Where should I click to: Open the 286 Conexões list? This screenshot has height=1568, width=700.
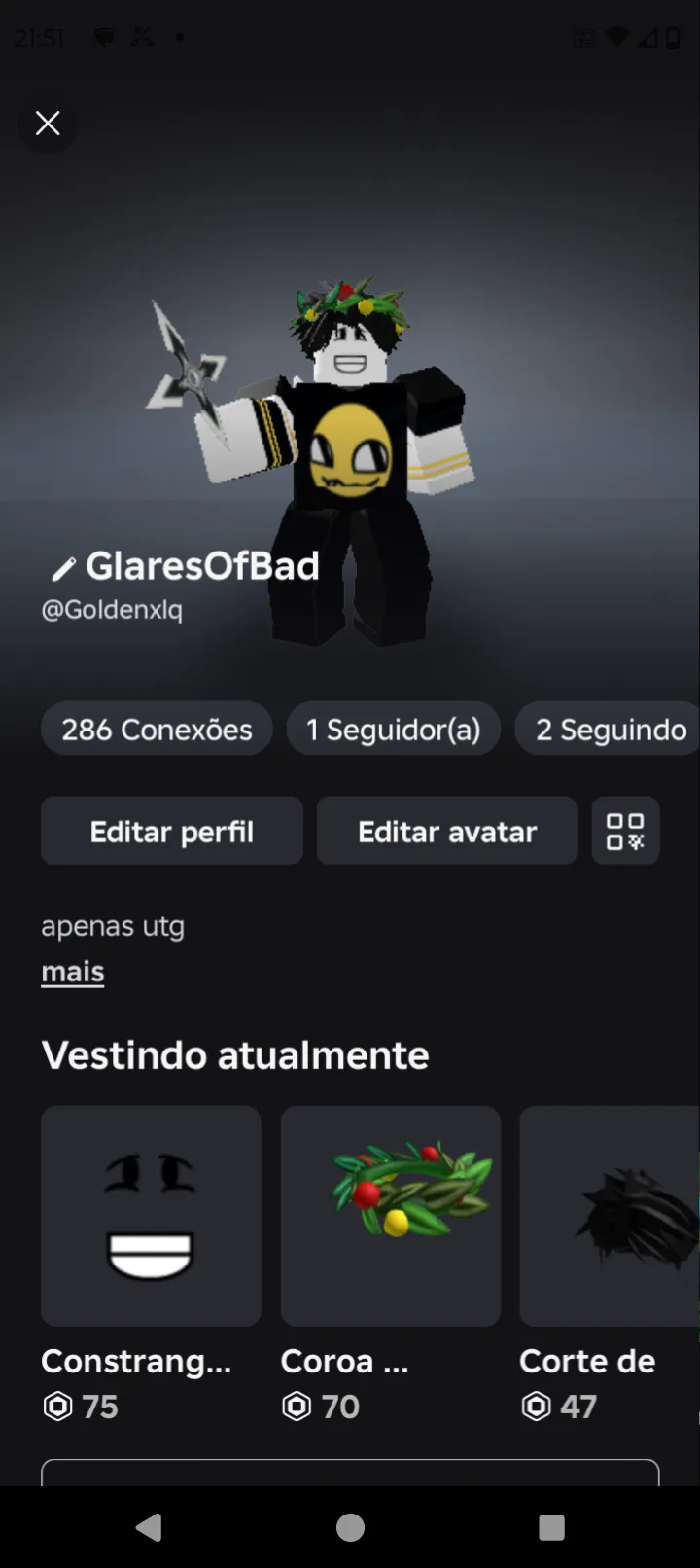pos(157,729)
